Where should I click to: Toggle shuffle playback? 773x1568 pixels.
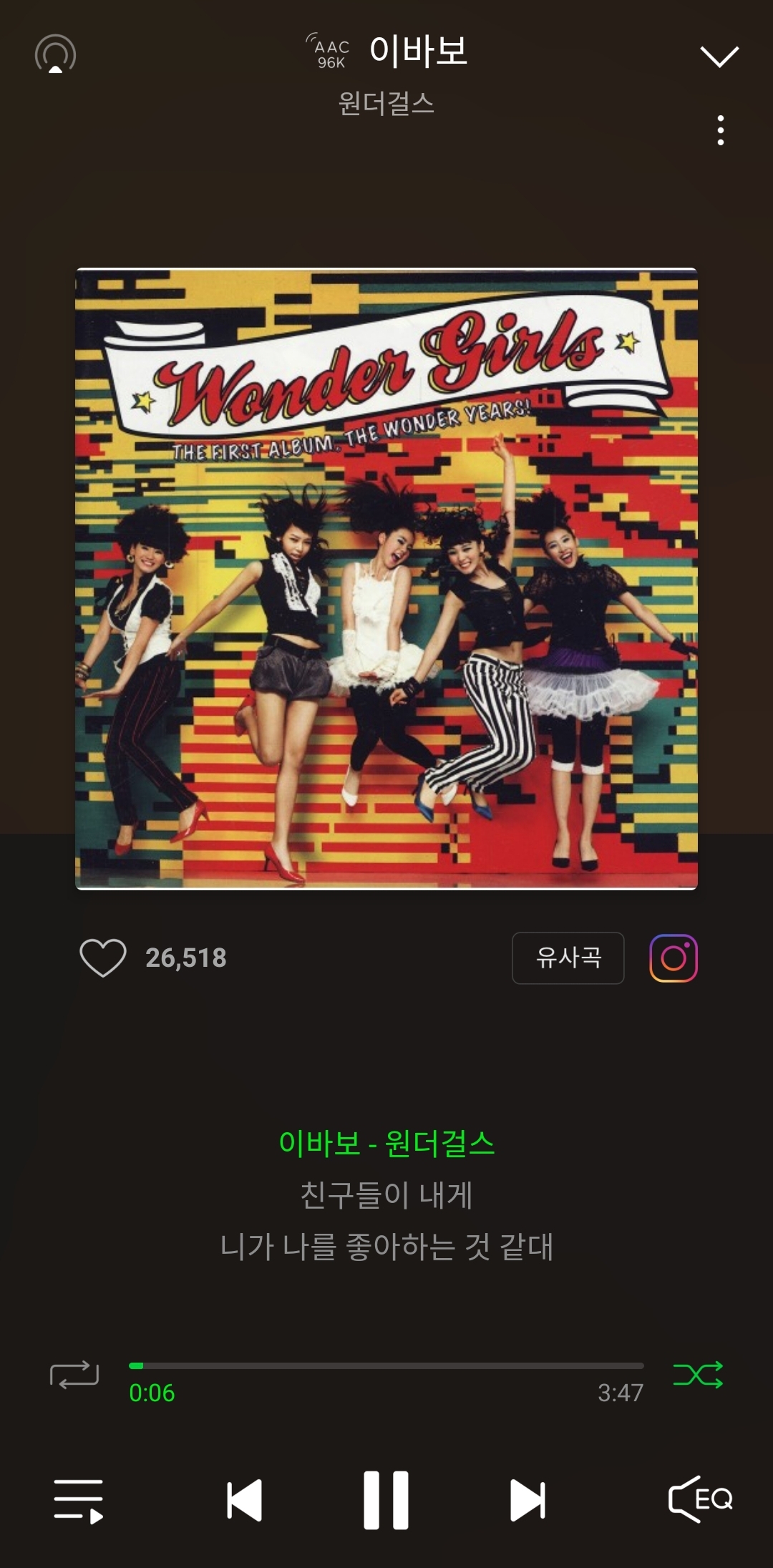click(x=698, y=1375)
